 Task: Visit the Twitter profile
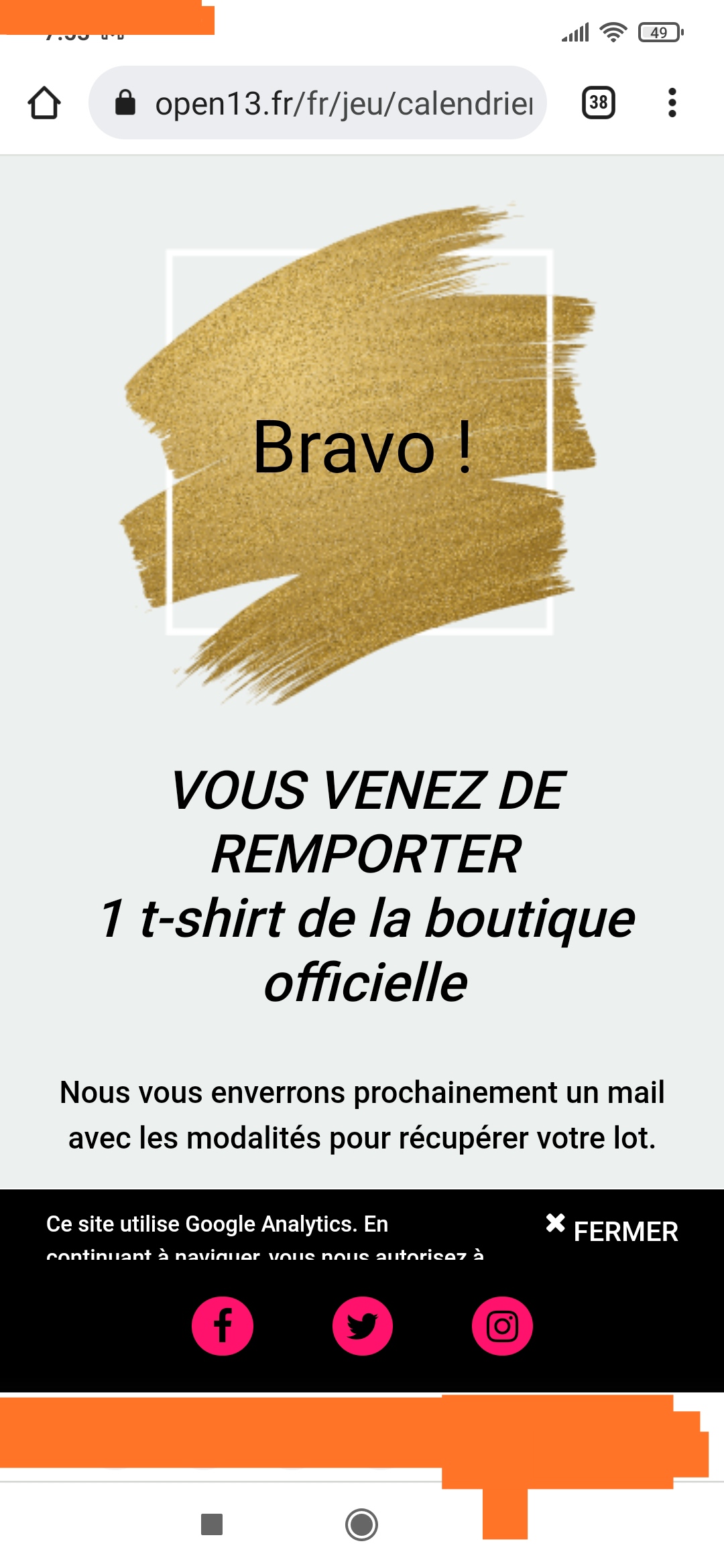pyautogui.click(x=363, y=1326)
